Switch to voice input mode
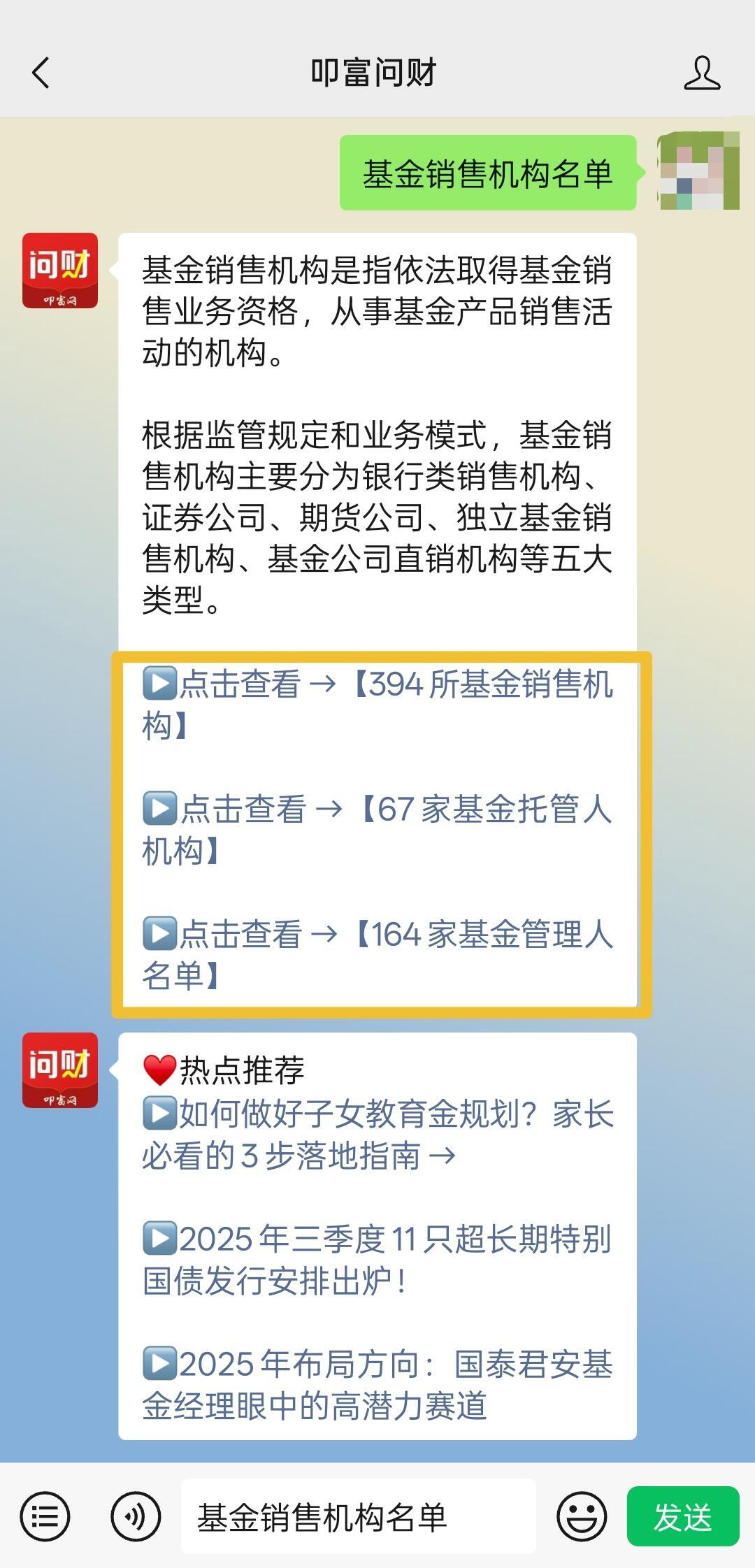 135,1517
